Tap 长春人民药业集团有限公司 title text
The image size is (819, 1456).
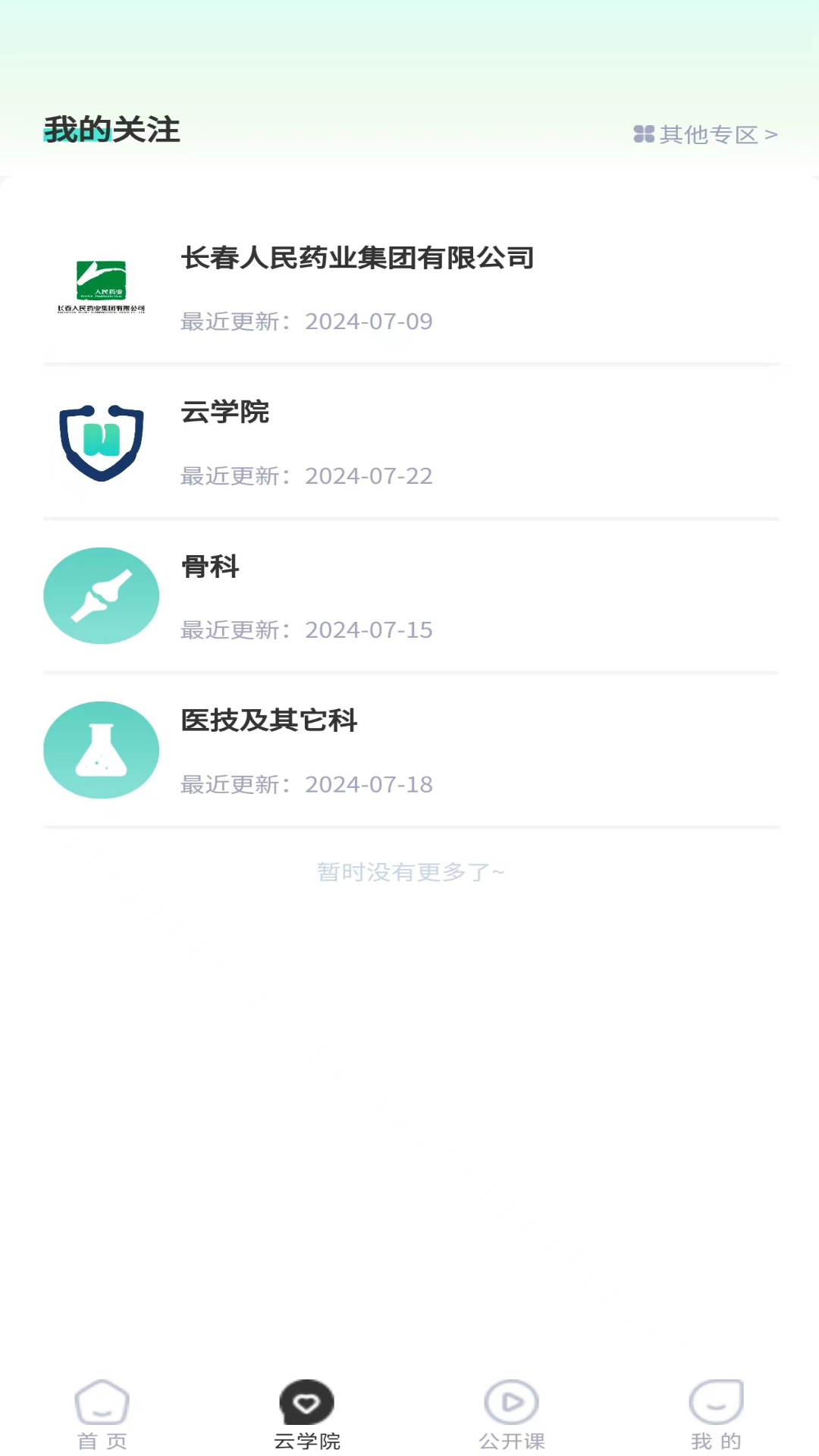(x=356, y=258)
